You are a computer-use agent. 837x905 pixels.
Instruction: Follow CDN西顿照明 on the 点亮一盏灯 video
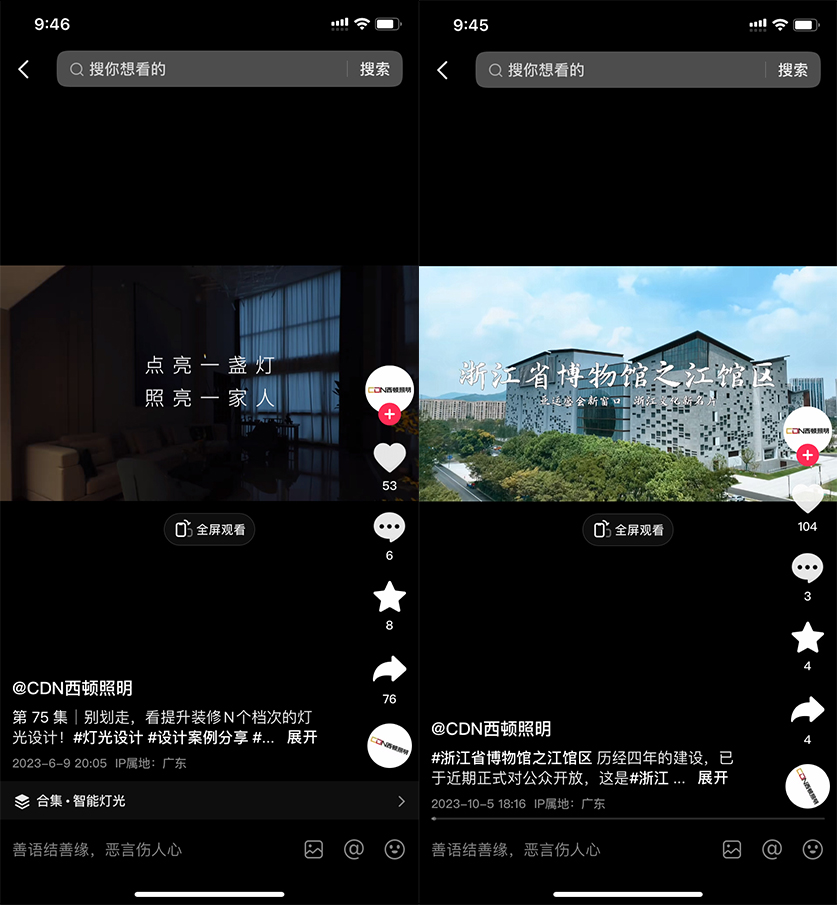click(389, 414)
